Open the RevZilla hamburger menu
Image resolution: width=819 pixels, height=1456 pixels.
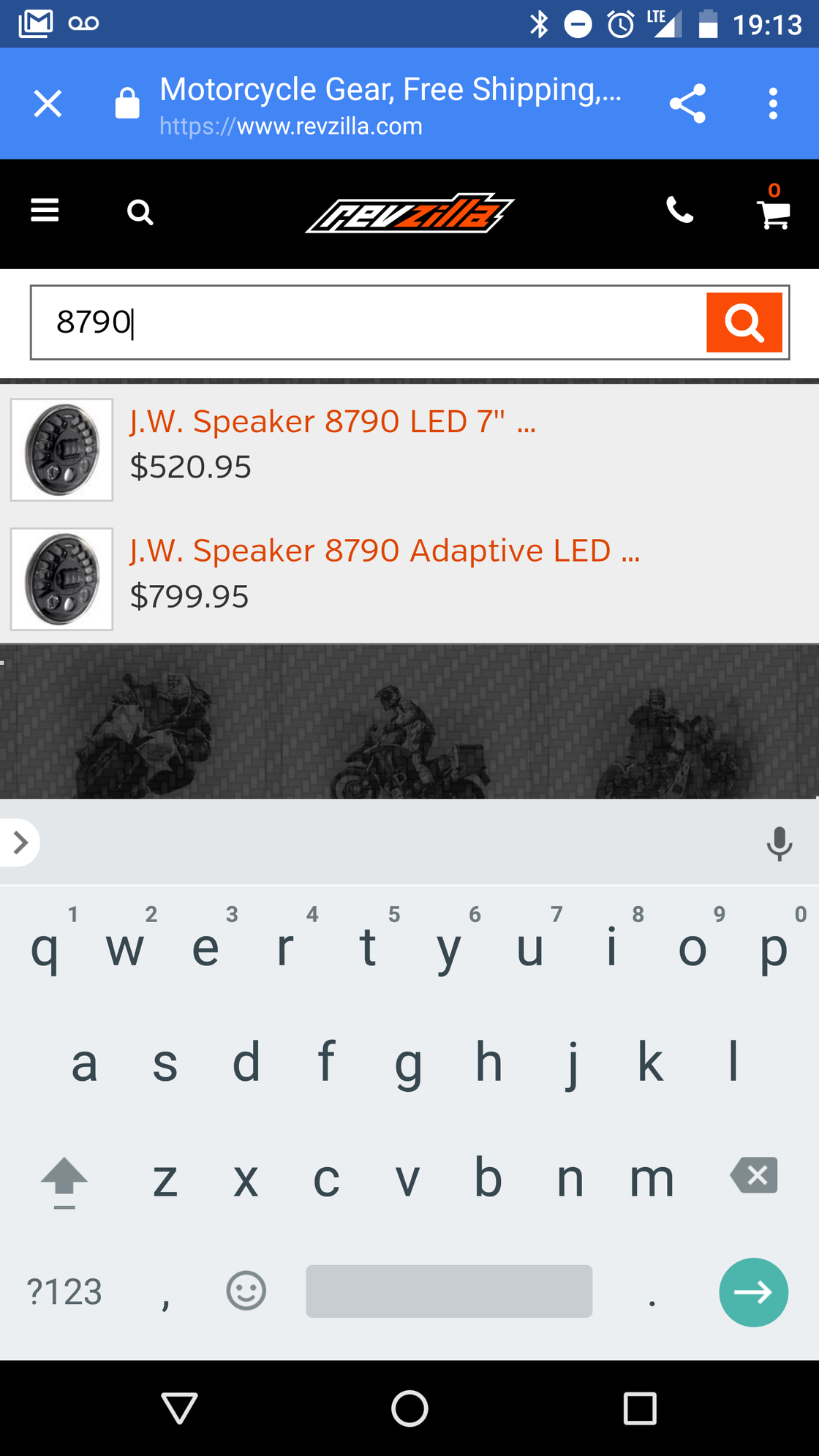click(x=45, y=211)
